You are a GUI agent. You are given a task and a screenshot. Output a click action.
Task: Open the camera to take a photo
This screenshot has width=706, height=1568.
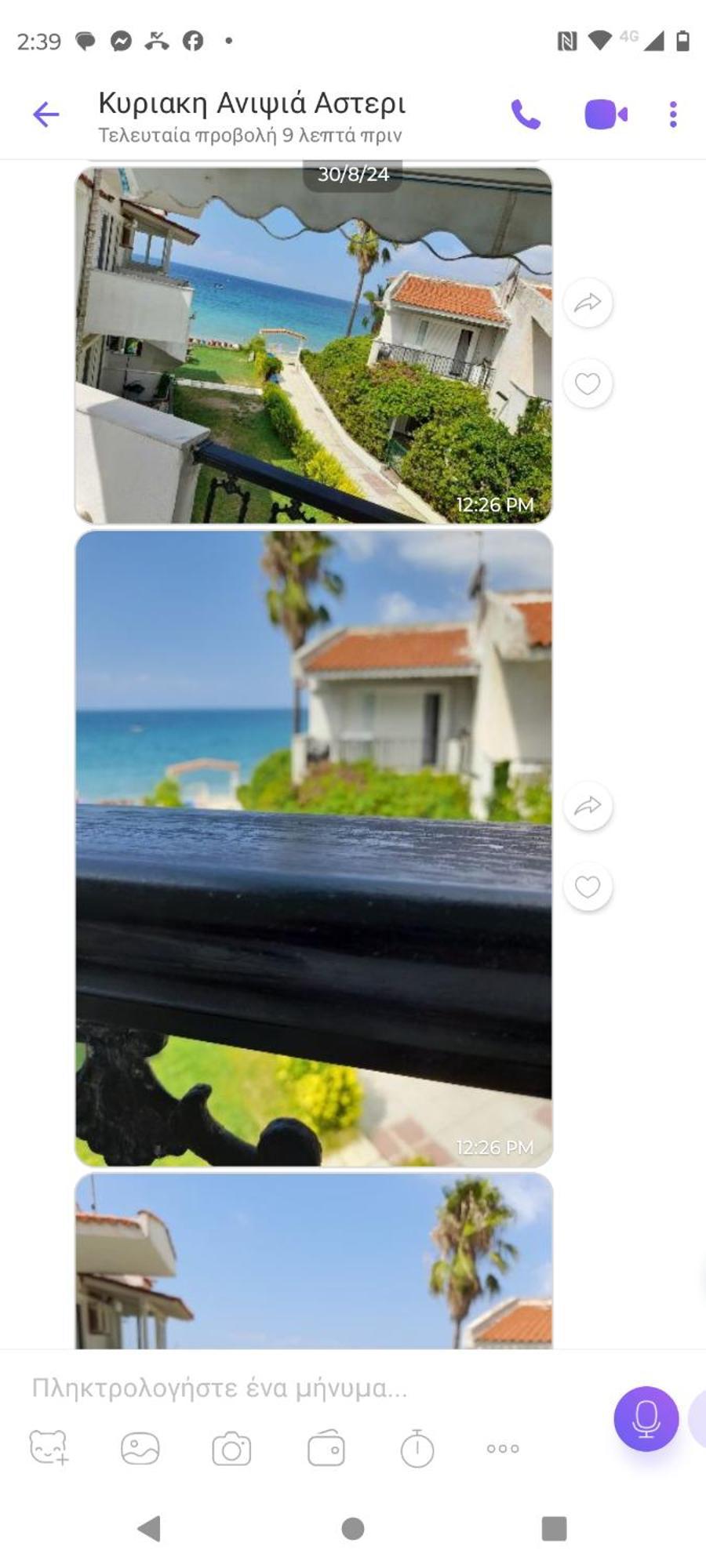point(231,1449)
